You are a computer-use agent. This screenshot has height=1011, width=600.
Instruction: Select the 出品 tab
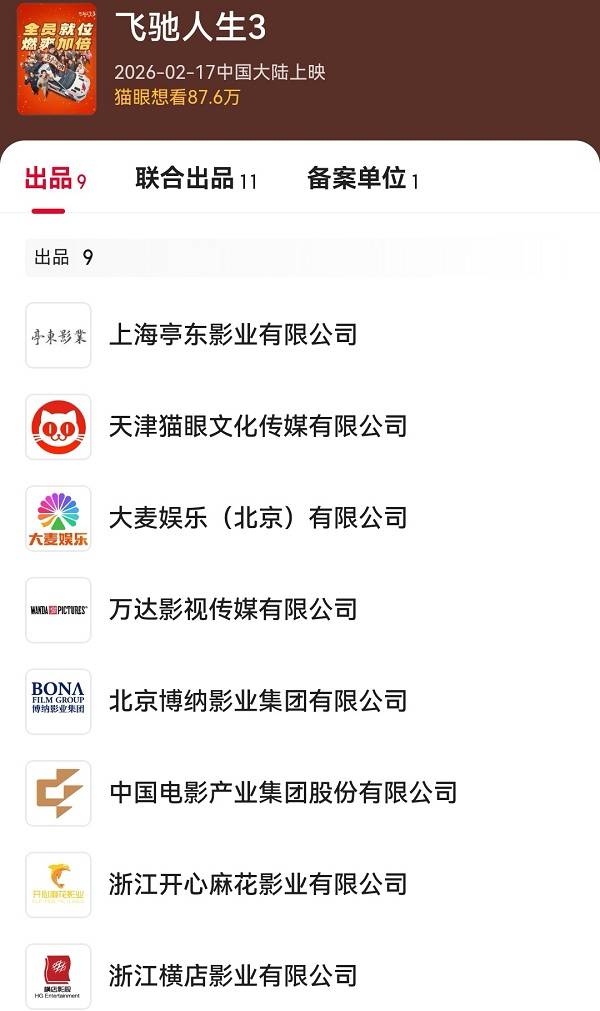click(x=55, y=179)
